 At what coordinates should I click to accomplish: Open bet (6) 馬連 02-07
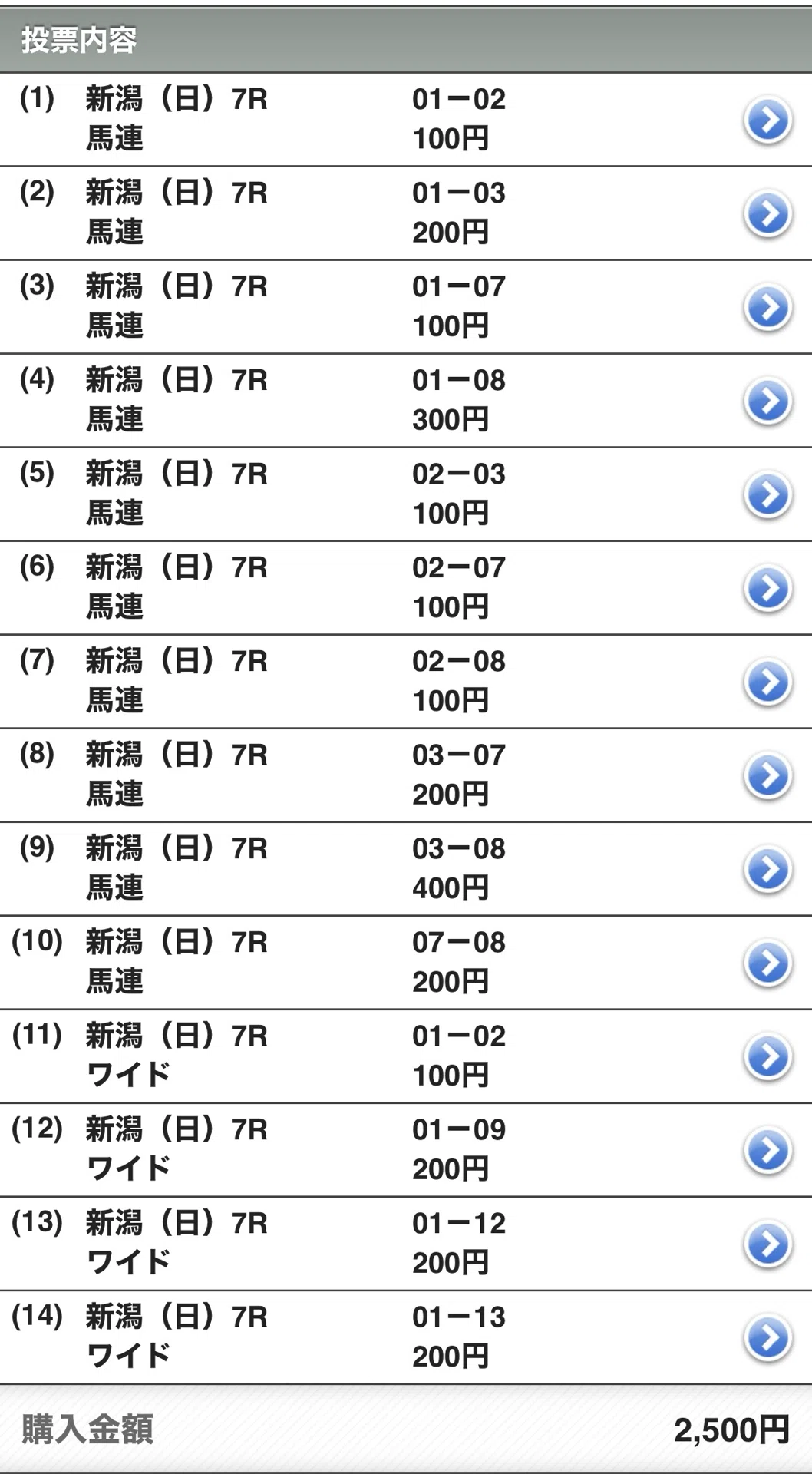[x=406, y=588]
